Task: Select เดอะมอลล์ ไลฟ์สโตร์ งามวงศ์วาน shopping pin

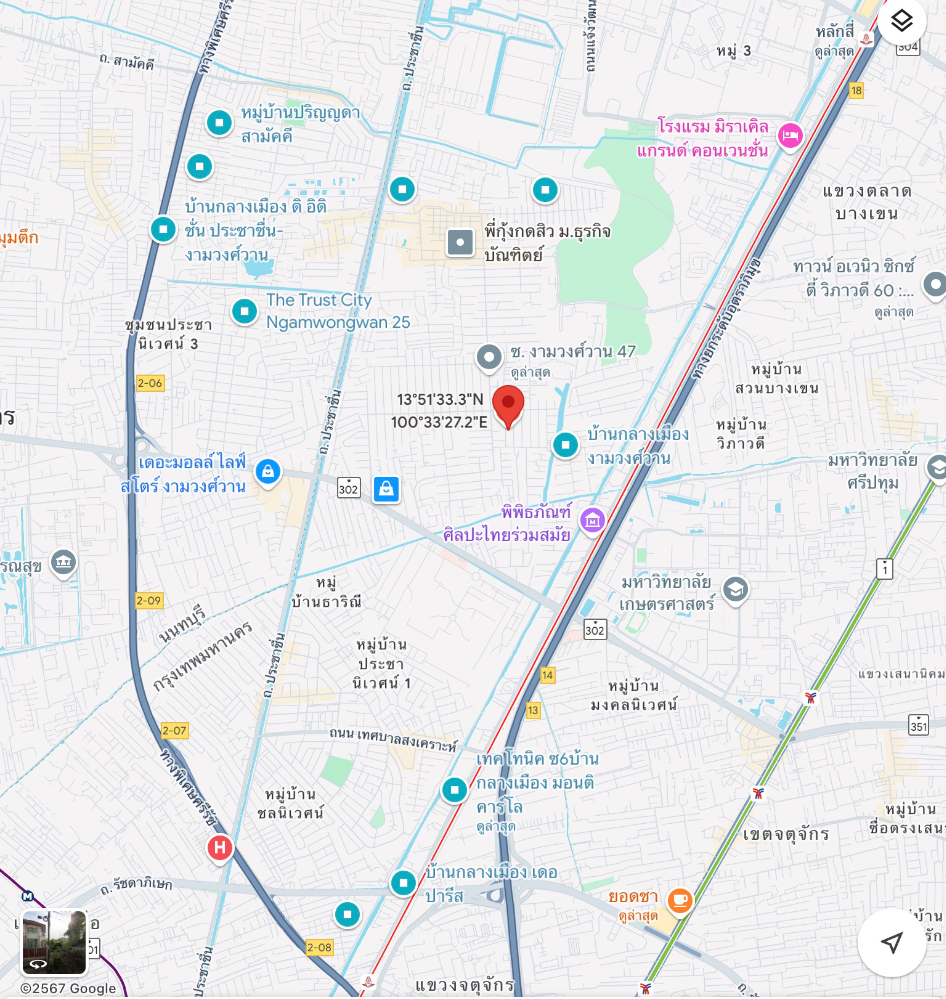Action: (x=267, y=471)
